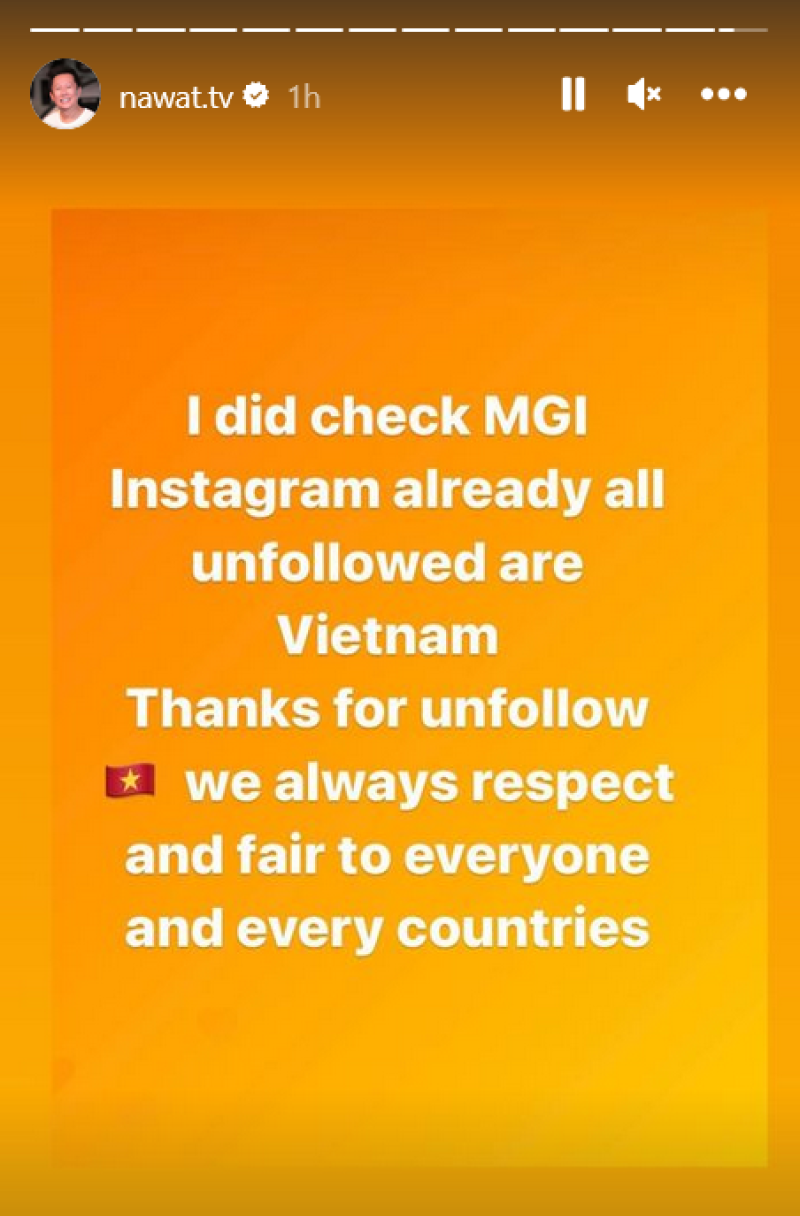Viewport: 800px width, 1216px height.
Task: Open nawat.tv profile picture
Action: [65, 94]
